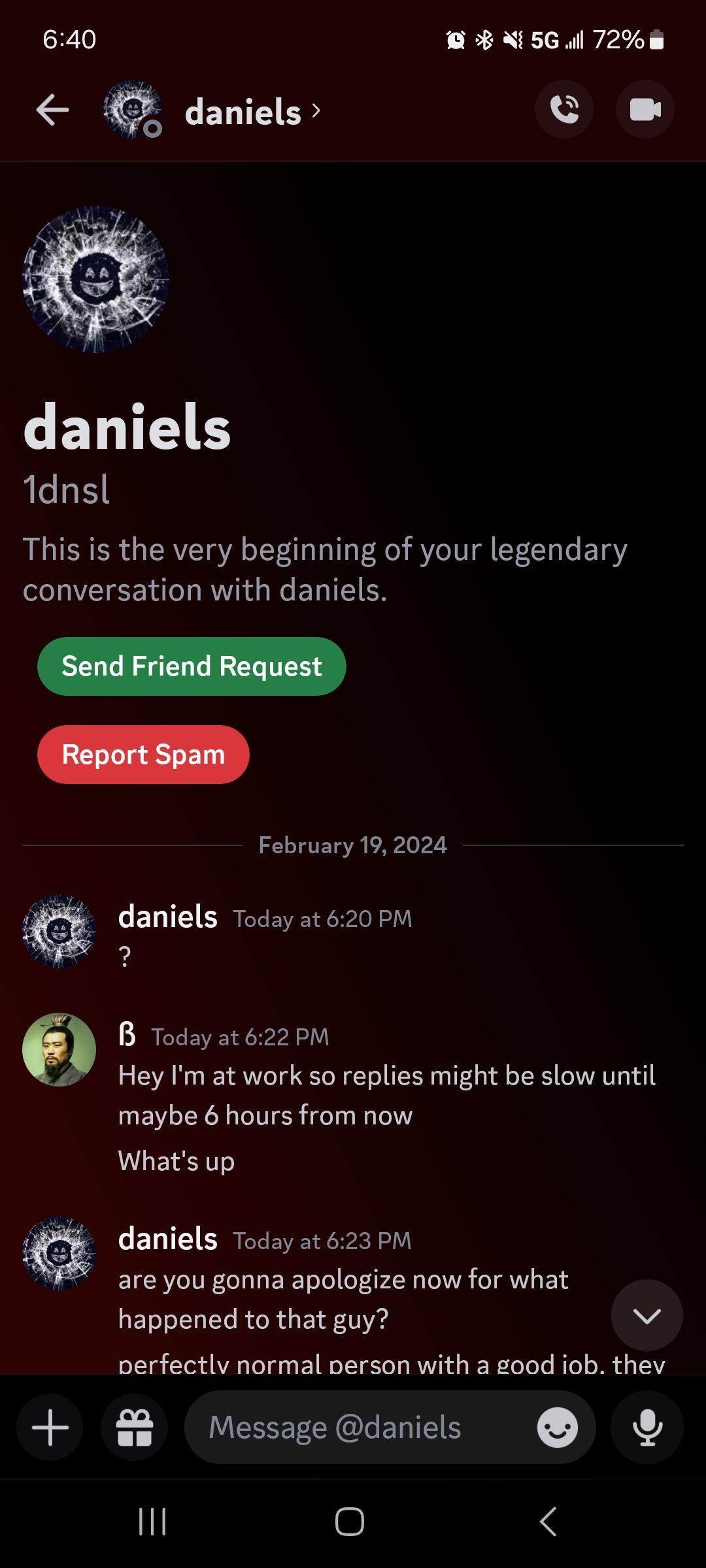The width and height of the screenshot is (706, 1568).
Task: Open the plus attachment menu
Action: point(50,1428)
